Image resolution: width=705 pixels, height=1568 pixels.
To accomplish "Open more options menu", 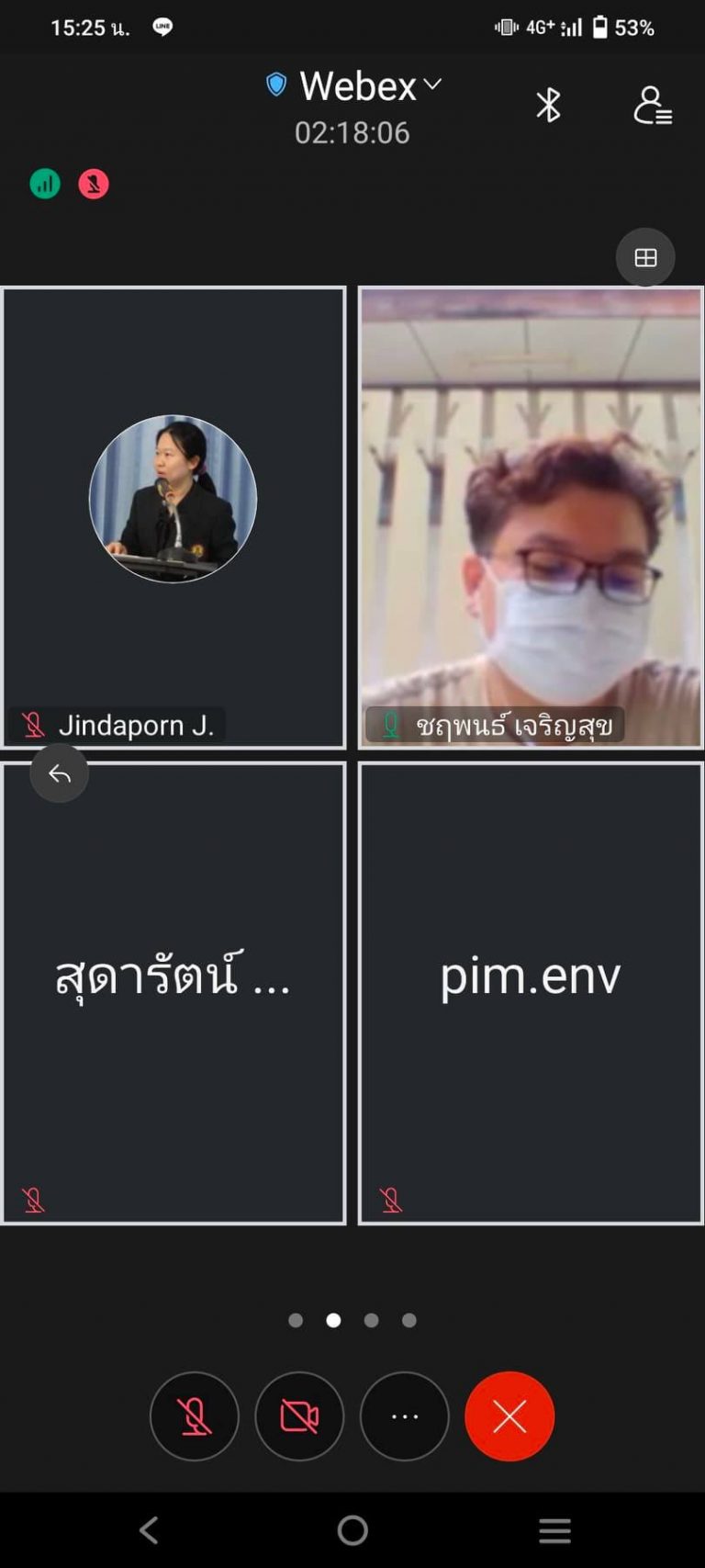I will (405, 1416).
